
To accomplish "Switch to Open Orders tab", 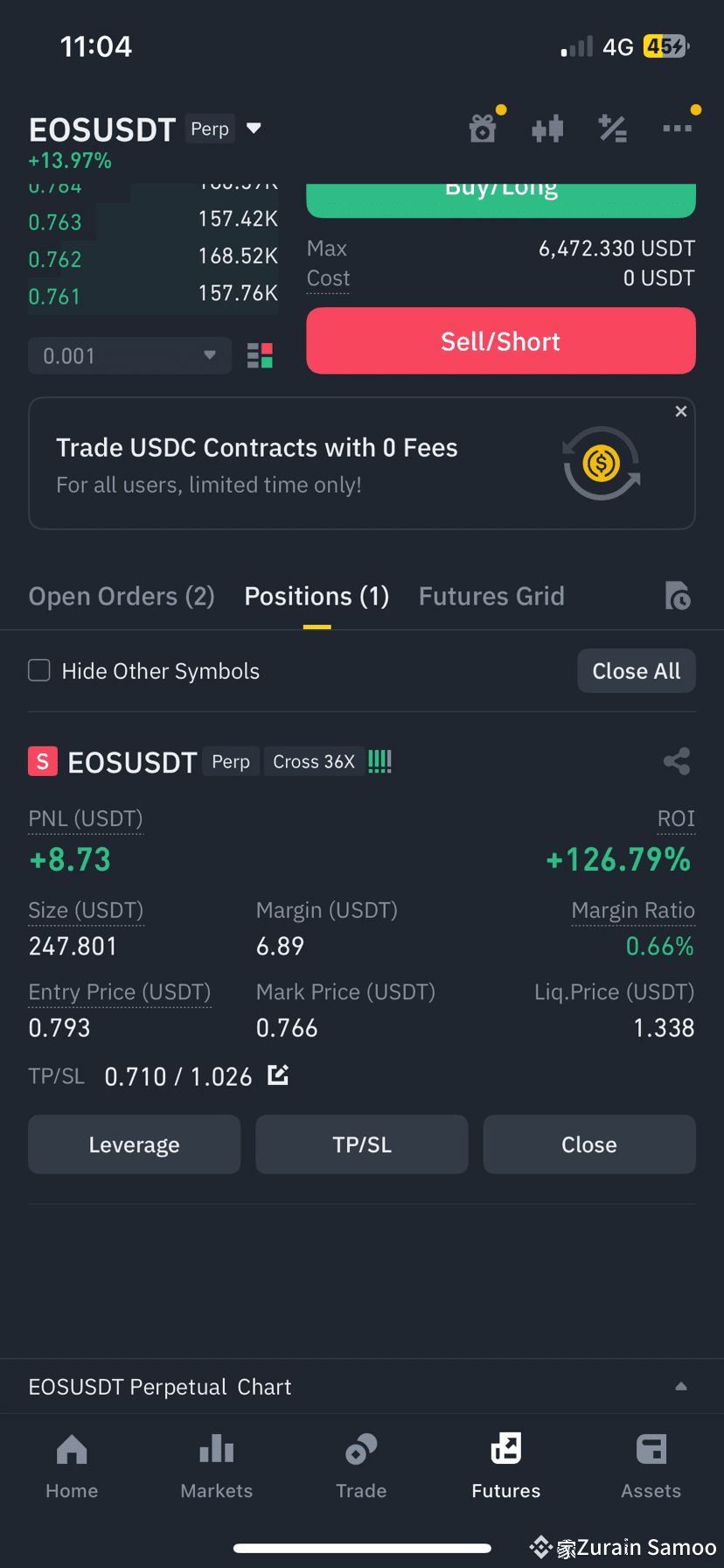I will click(x=122, y=597).
